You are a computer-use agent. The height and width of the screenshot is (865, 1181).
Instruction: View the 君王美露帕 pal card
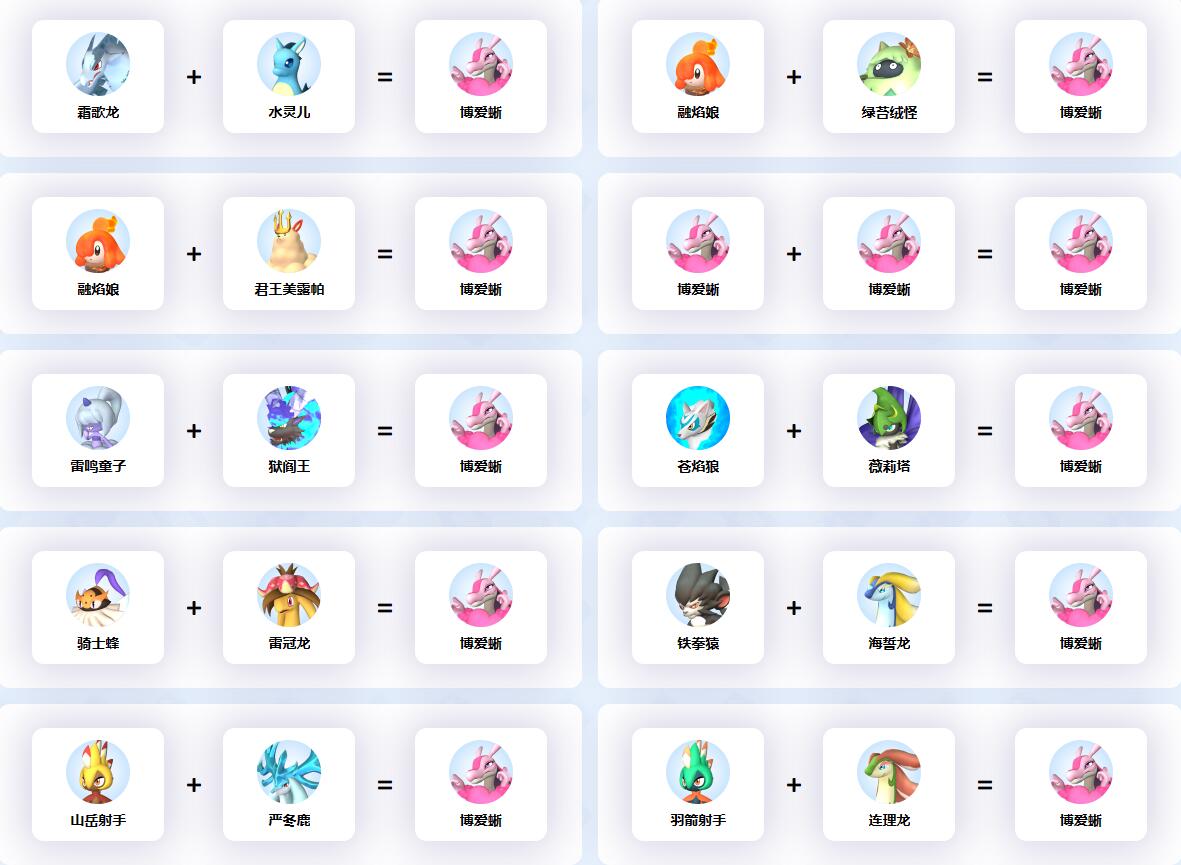(289, 254)
